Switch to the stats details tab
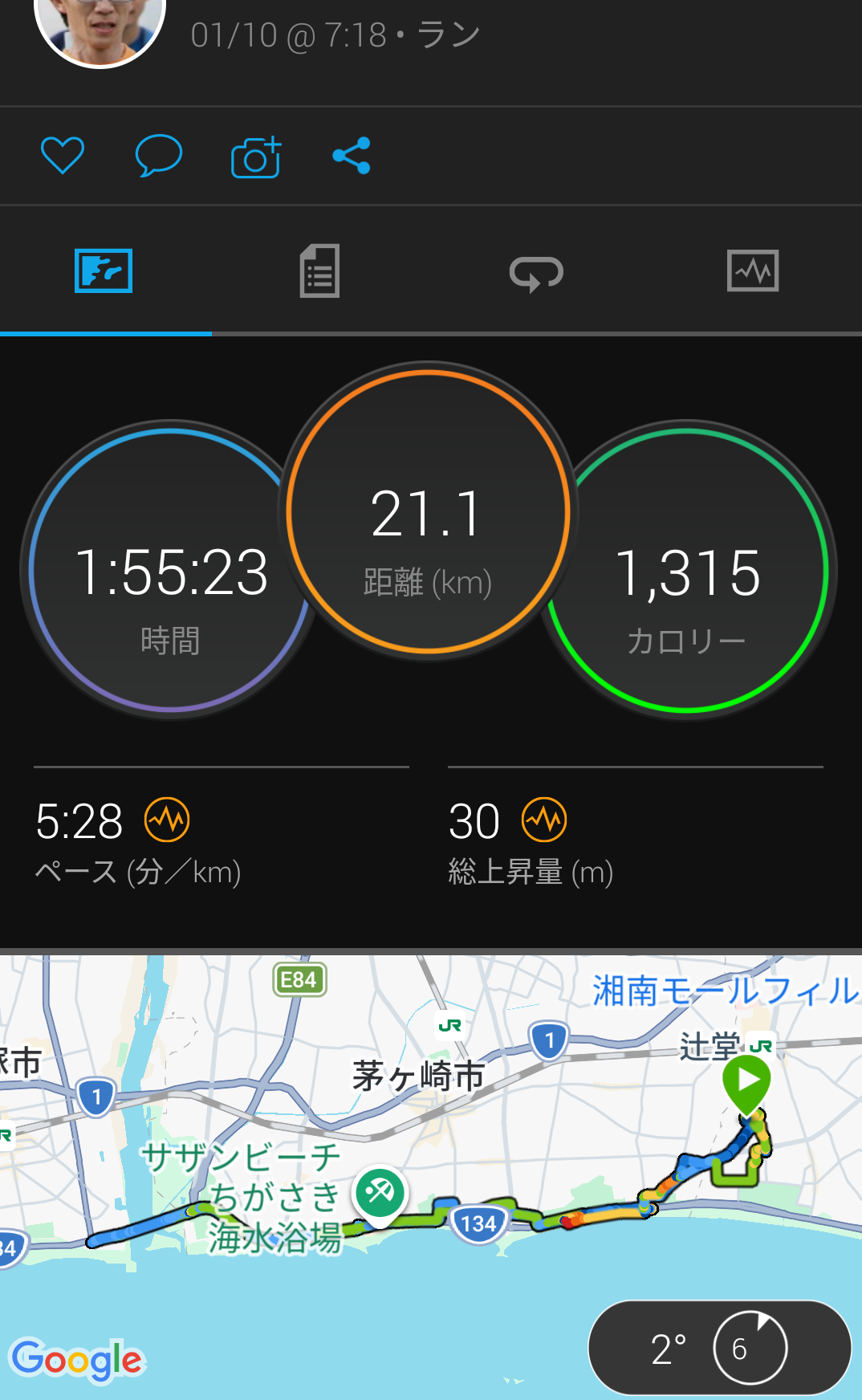 pyautogui.click(x=319, y=271)
